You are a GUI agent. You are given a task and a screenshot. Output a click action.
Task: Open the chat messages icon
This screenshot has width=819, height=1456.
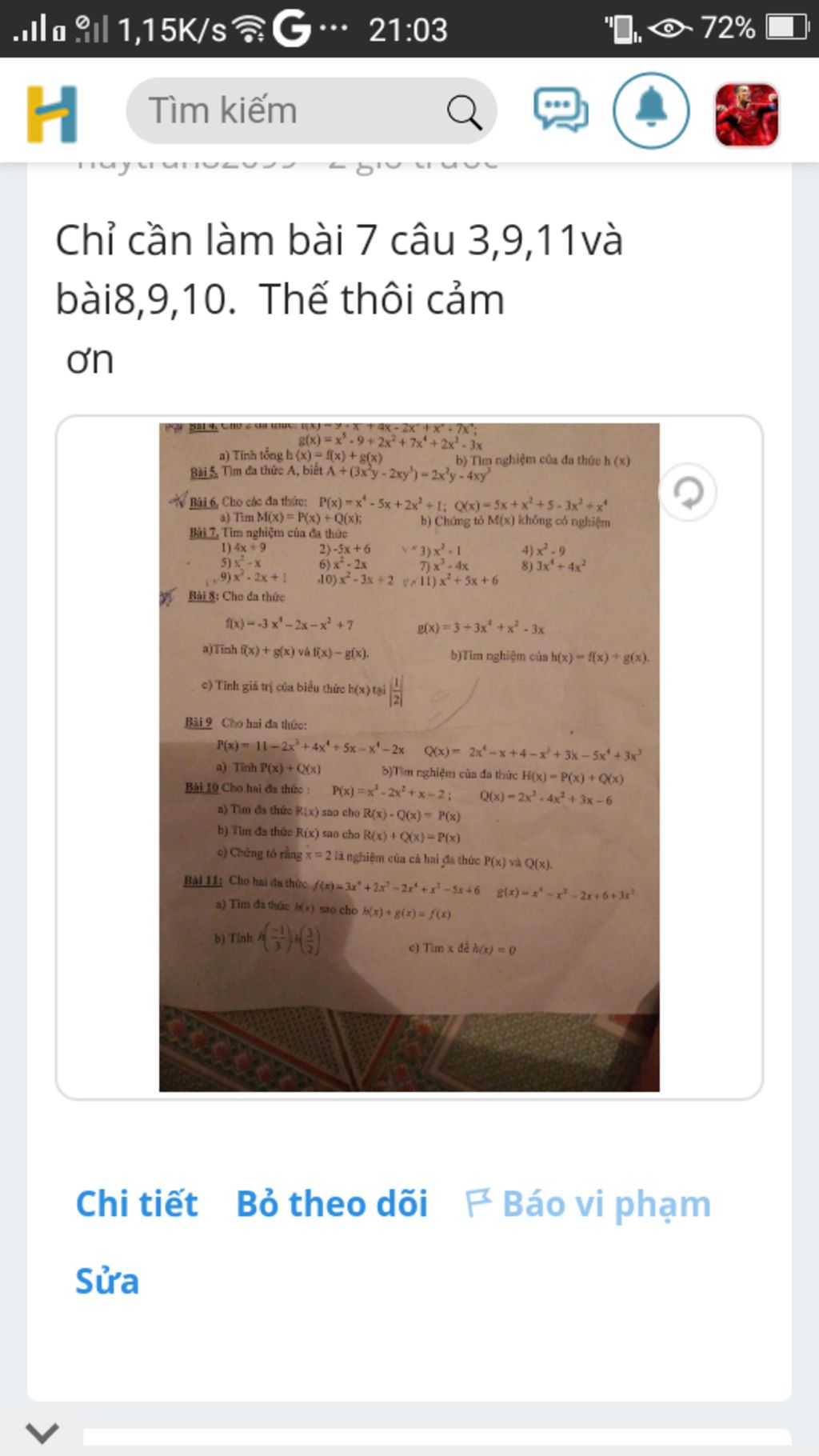561,110
